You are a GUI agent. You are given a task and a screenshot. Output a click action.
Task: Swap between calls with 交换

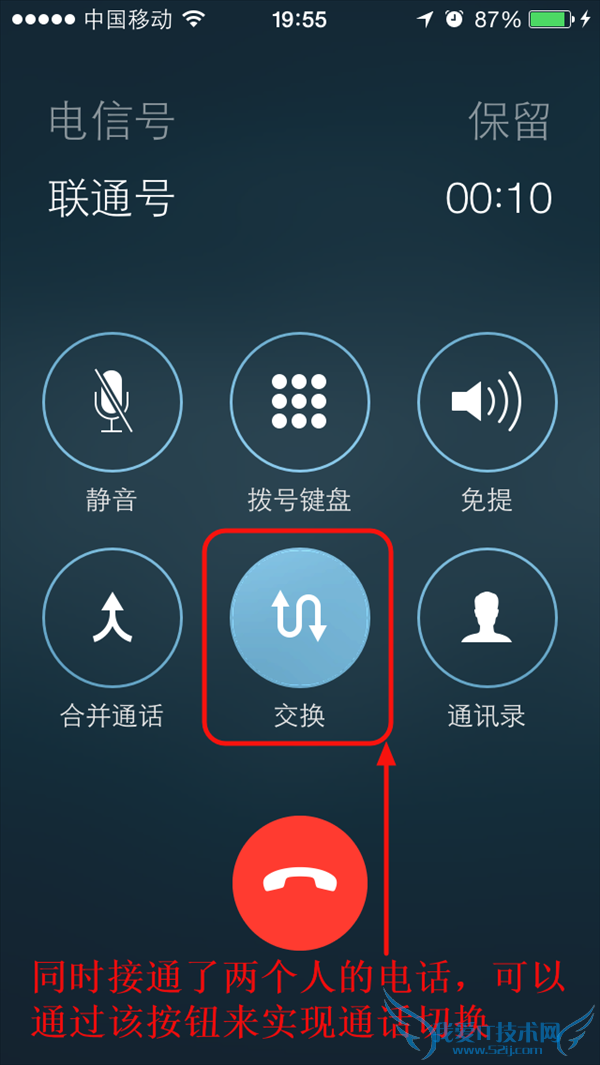pyautogui.click(x=299, y=618)
